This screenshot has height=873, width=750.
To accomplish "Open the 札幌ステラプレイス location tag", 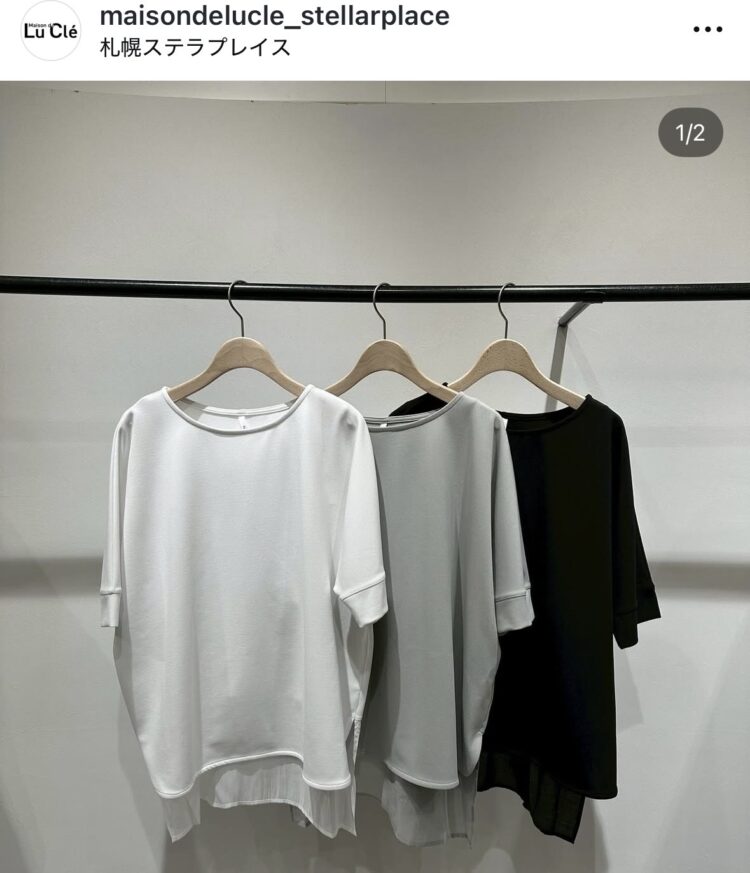I will (196, 47).
